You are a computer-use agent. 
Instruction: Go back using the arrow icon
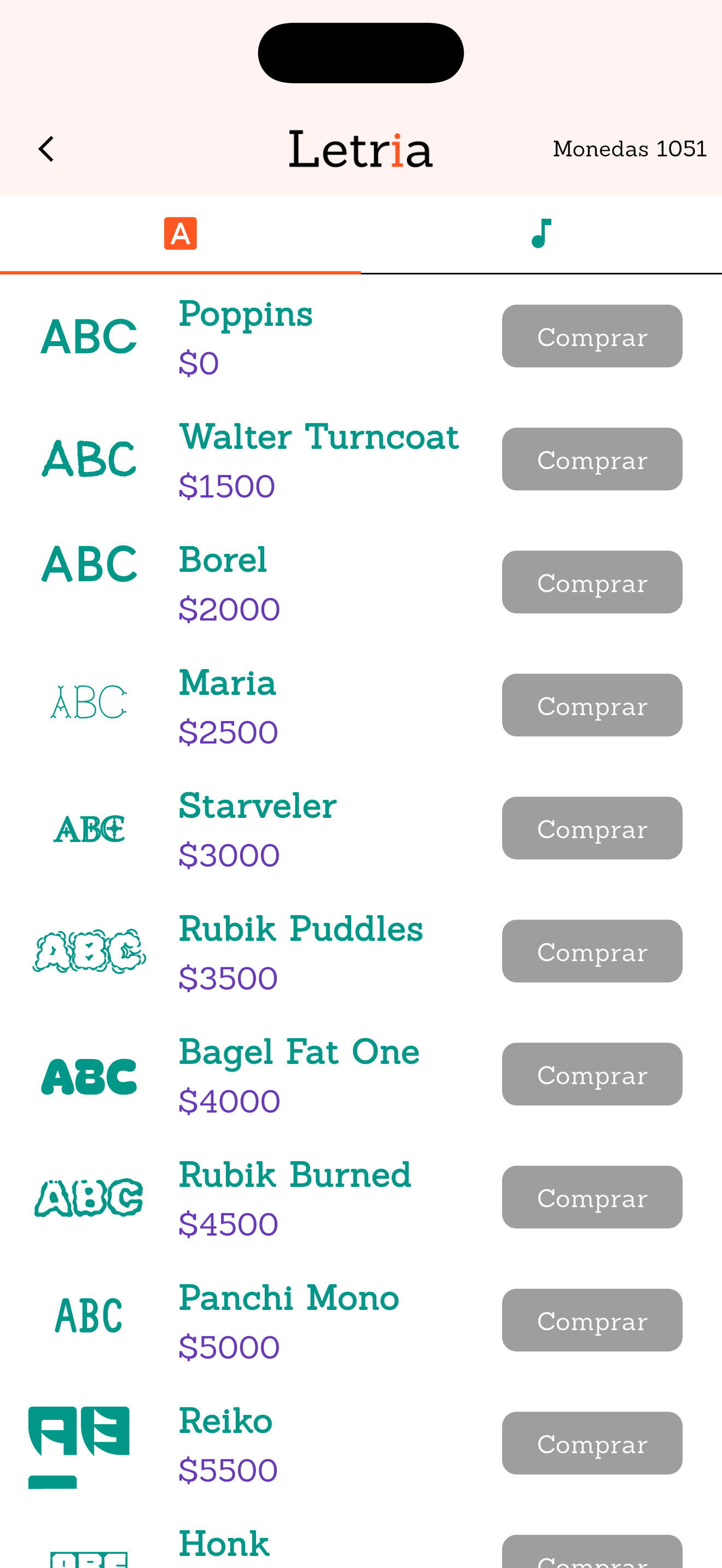45,149
